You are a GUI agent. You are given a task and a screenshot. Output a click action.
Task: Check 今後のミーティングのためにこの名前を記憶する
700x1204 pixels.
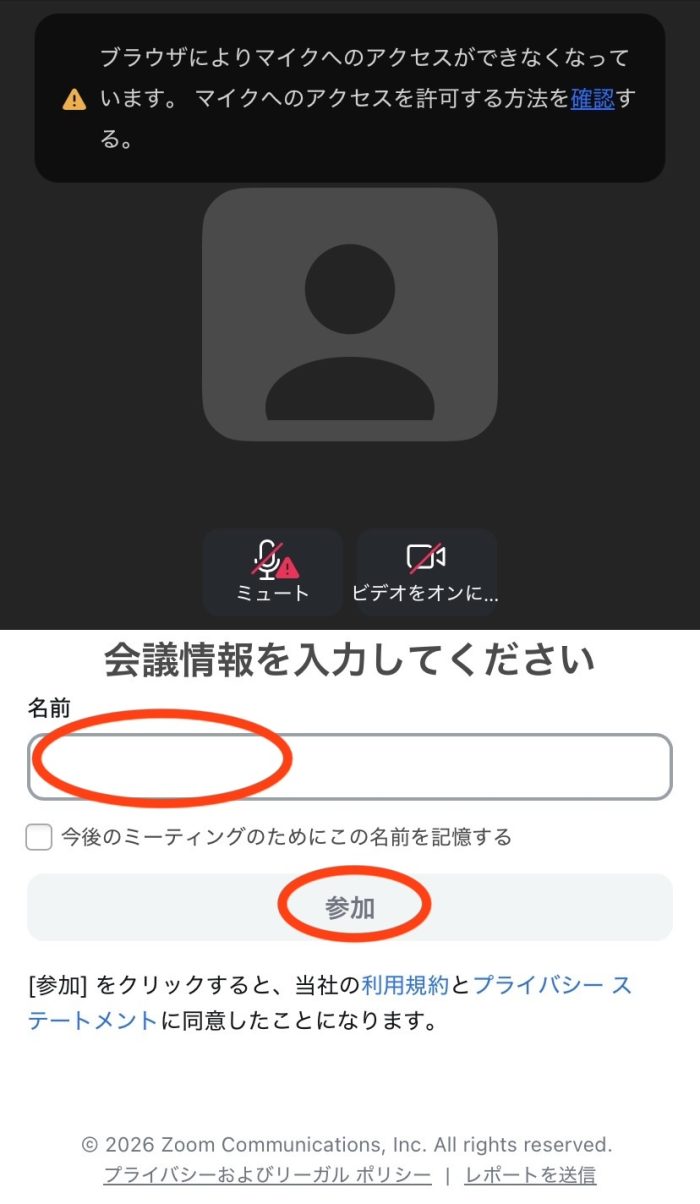click(x=39, y=837)
